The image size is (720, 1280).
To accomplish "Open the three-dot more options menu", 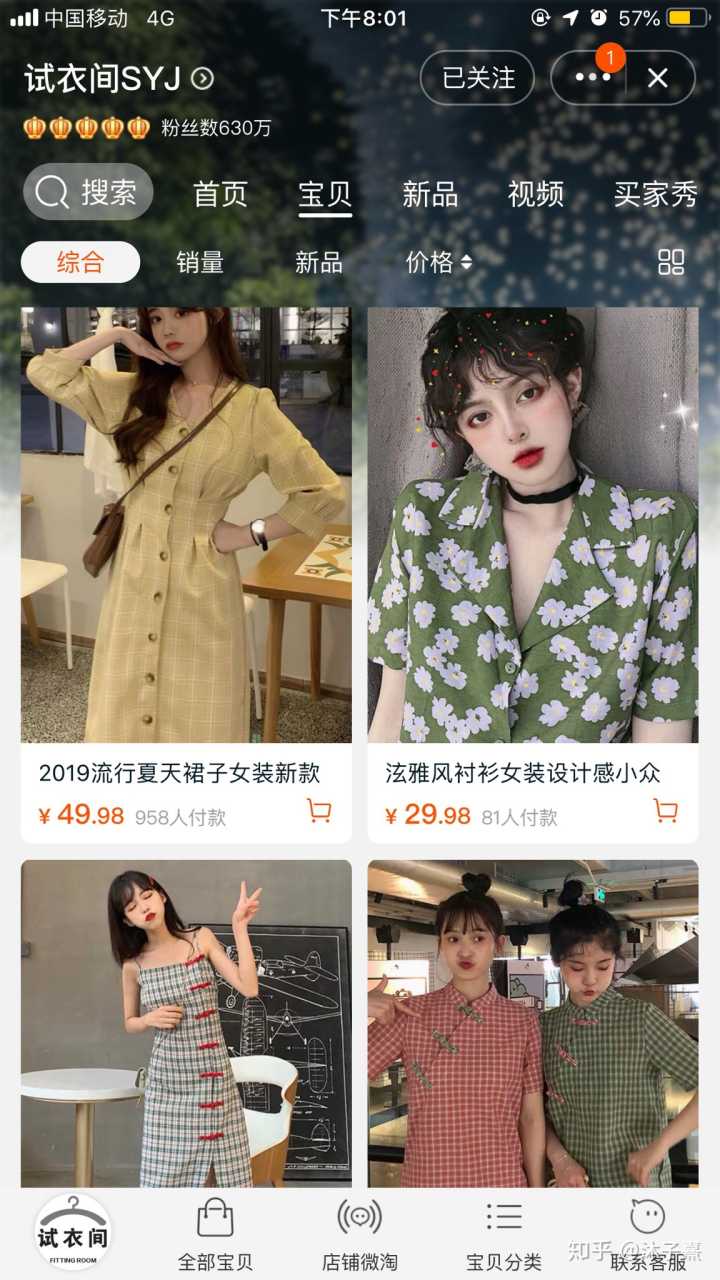I will 592,78.
